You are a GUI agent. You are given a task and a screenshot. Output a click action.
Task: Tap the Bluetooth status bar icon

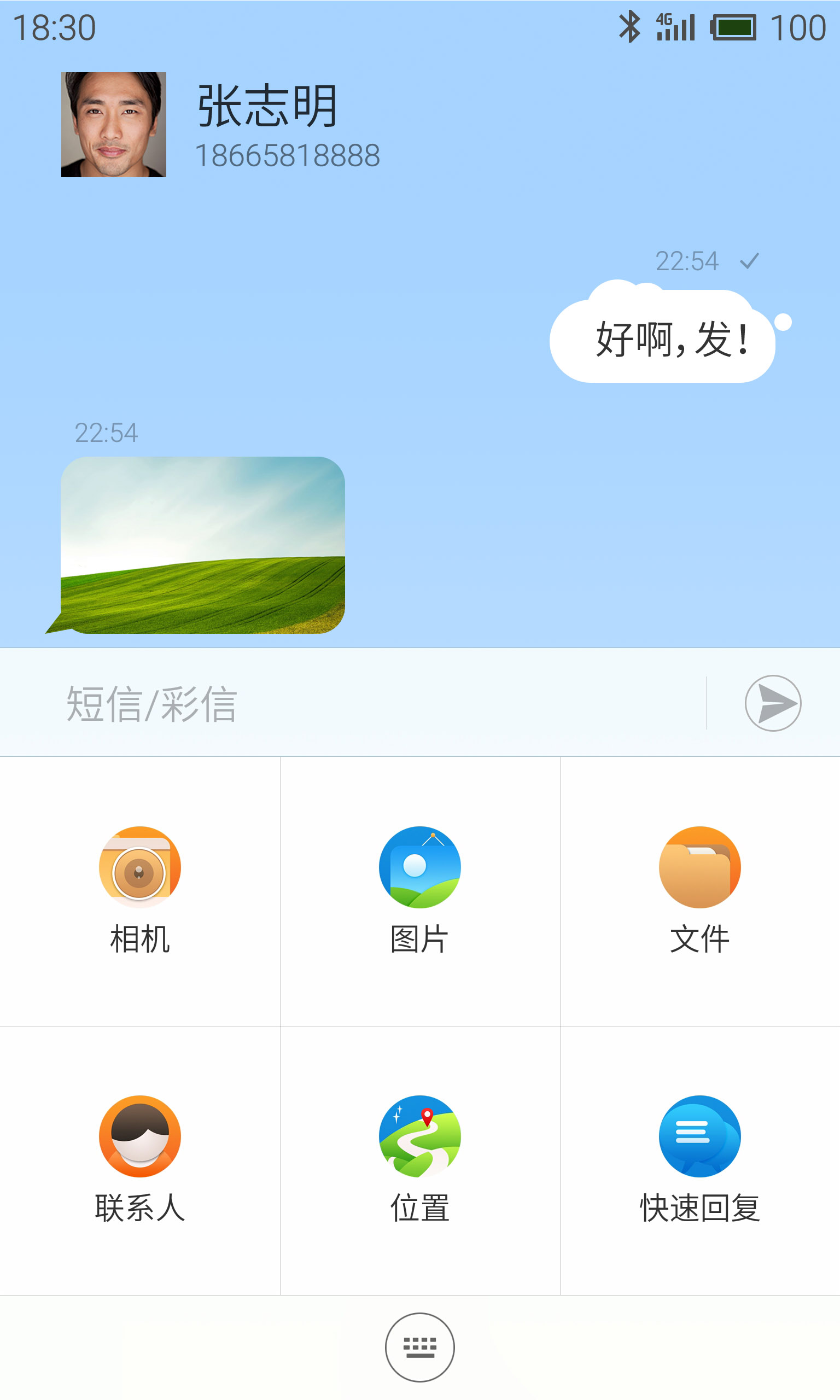point(630,26)
